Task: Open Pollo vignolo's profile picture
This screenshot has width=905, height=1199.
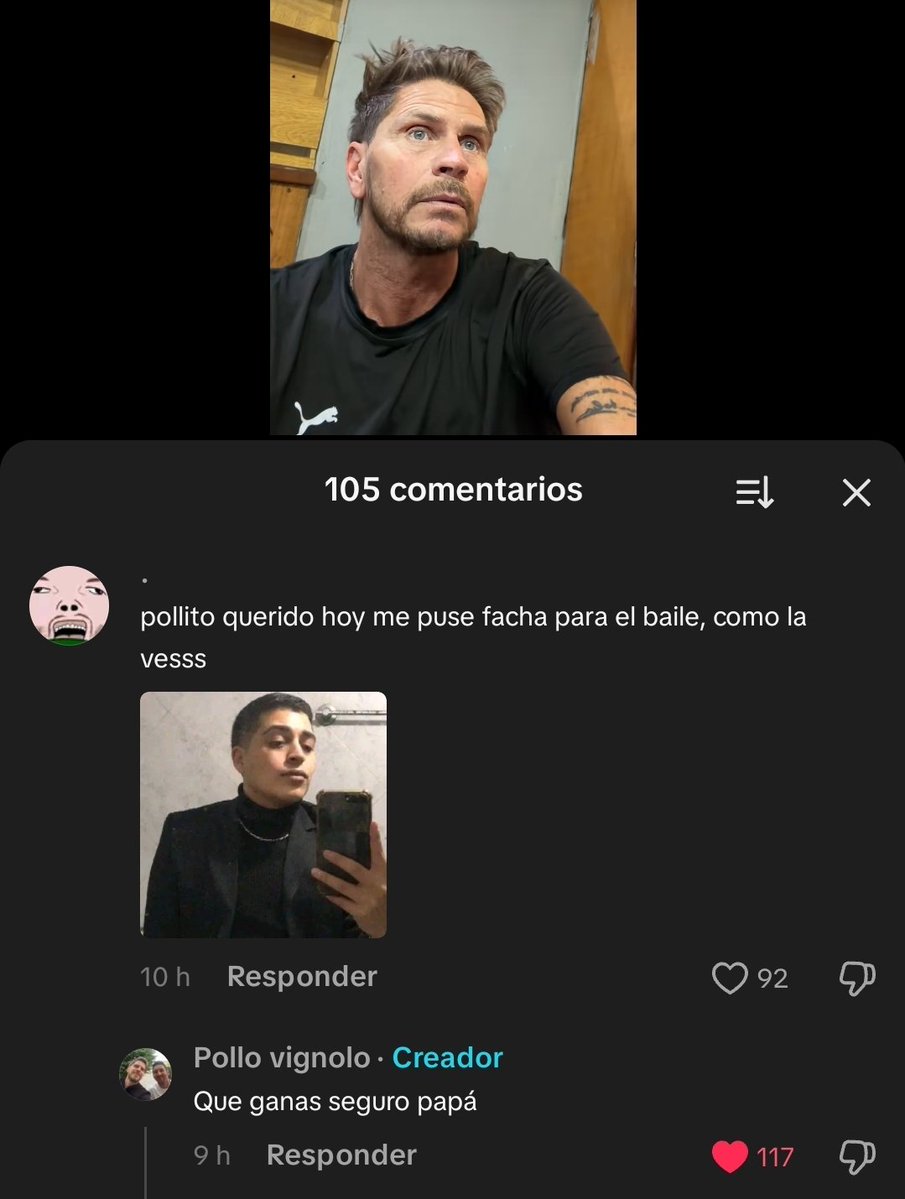Action: pyautogui.click(x=146, y=1074)
